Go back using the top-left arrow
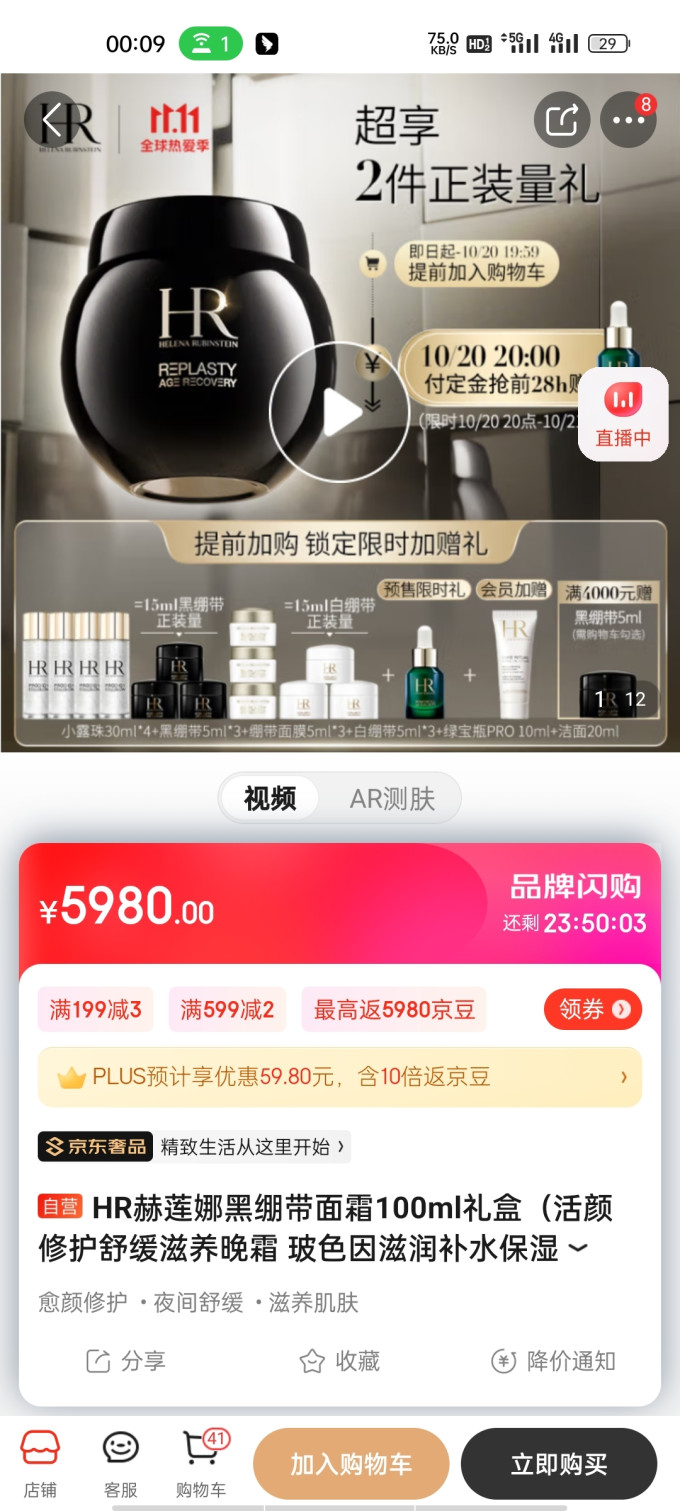This screenshot has height=1511, width=680. tap(52, 120)
